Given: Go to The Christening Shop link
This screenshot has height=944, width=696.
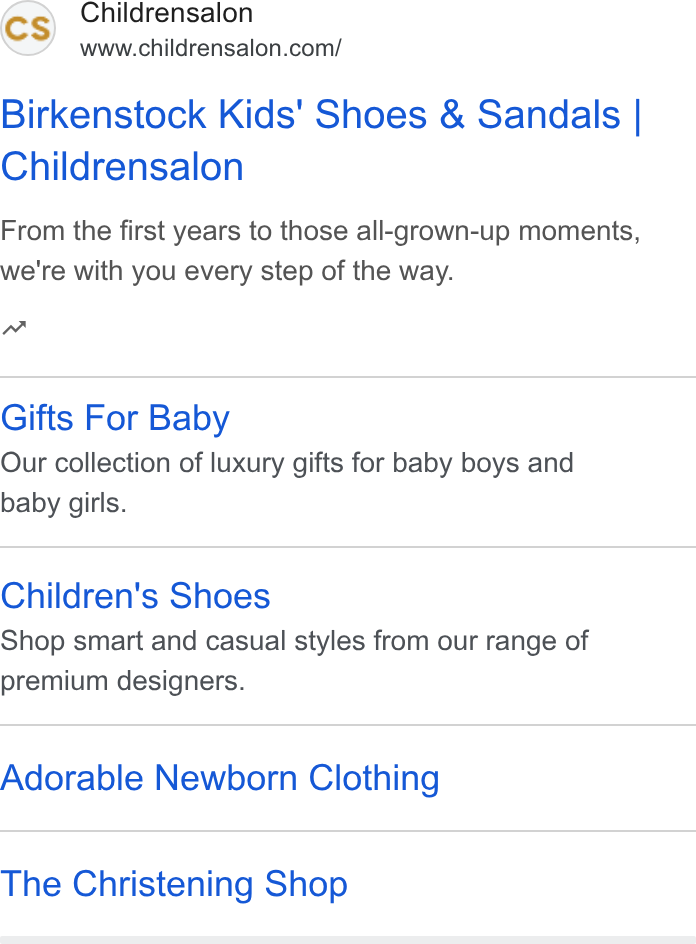Looking at the screenshot, I should click(x=174, y=884).
